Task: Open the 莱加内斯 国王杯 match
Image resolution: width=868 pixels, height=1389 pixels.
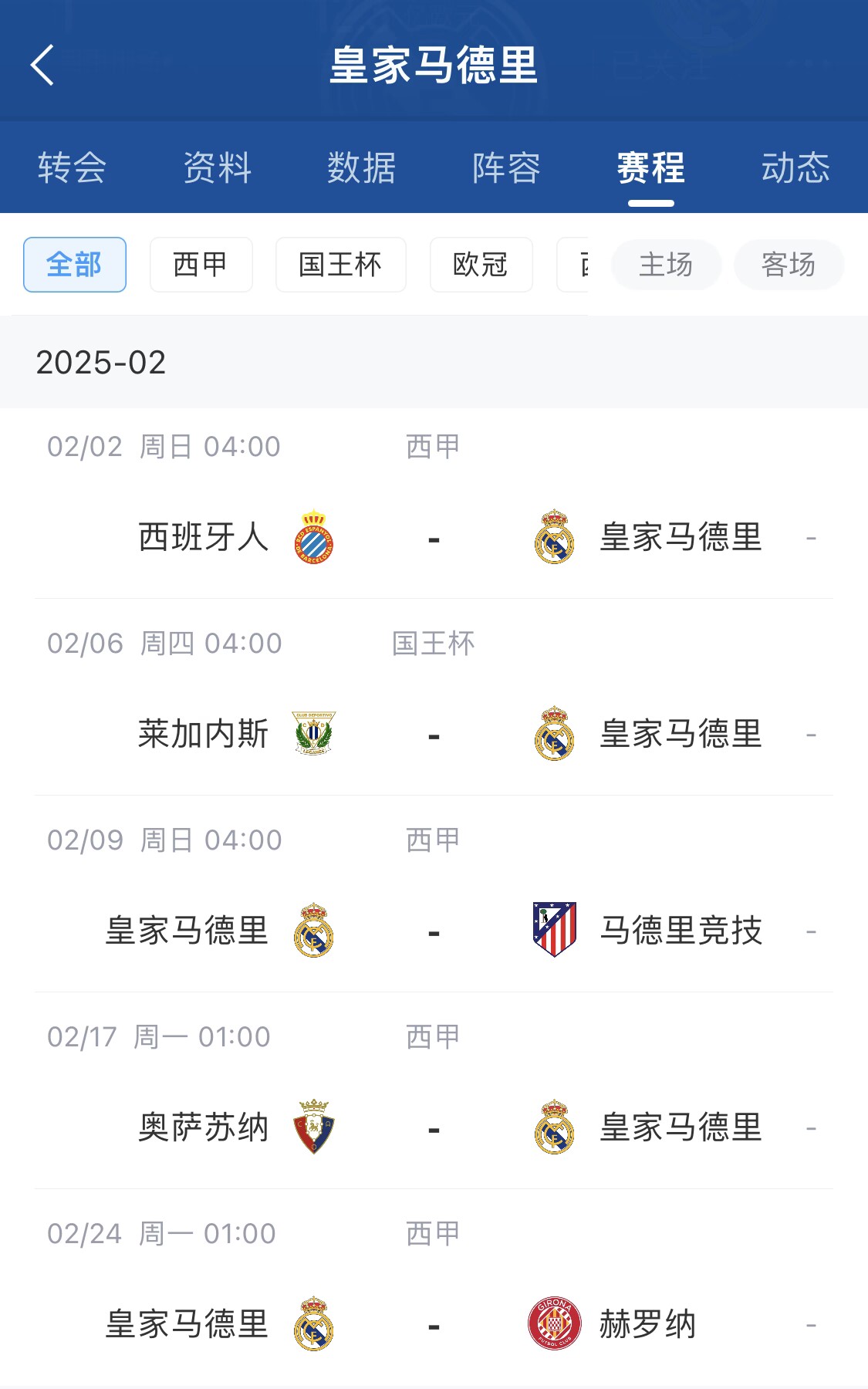Action: 434,734
